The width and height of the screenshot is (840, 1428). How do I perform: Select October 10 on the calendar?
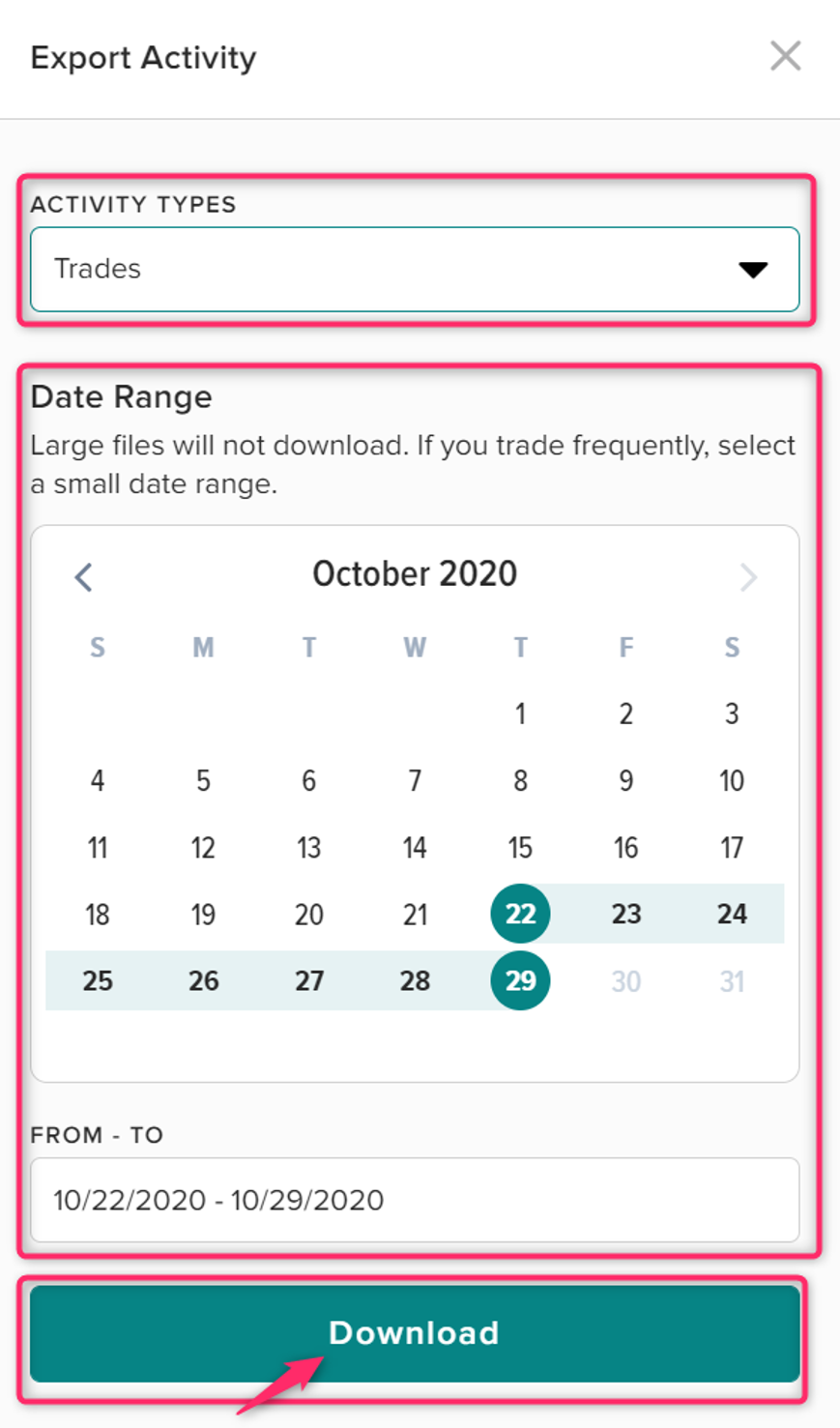click(732, 780)
